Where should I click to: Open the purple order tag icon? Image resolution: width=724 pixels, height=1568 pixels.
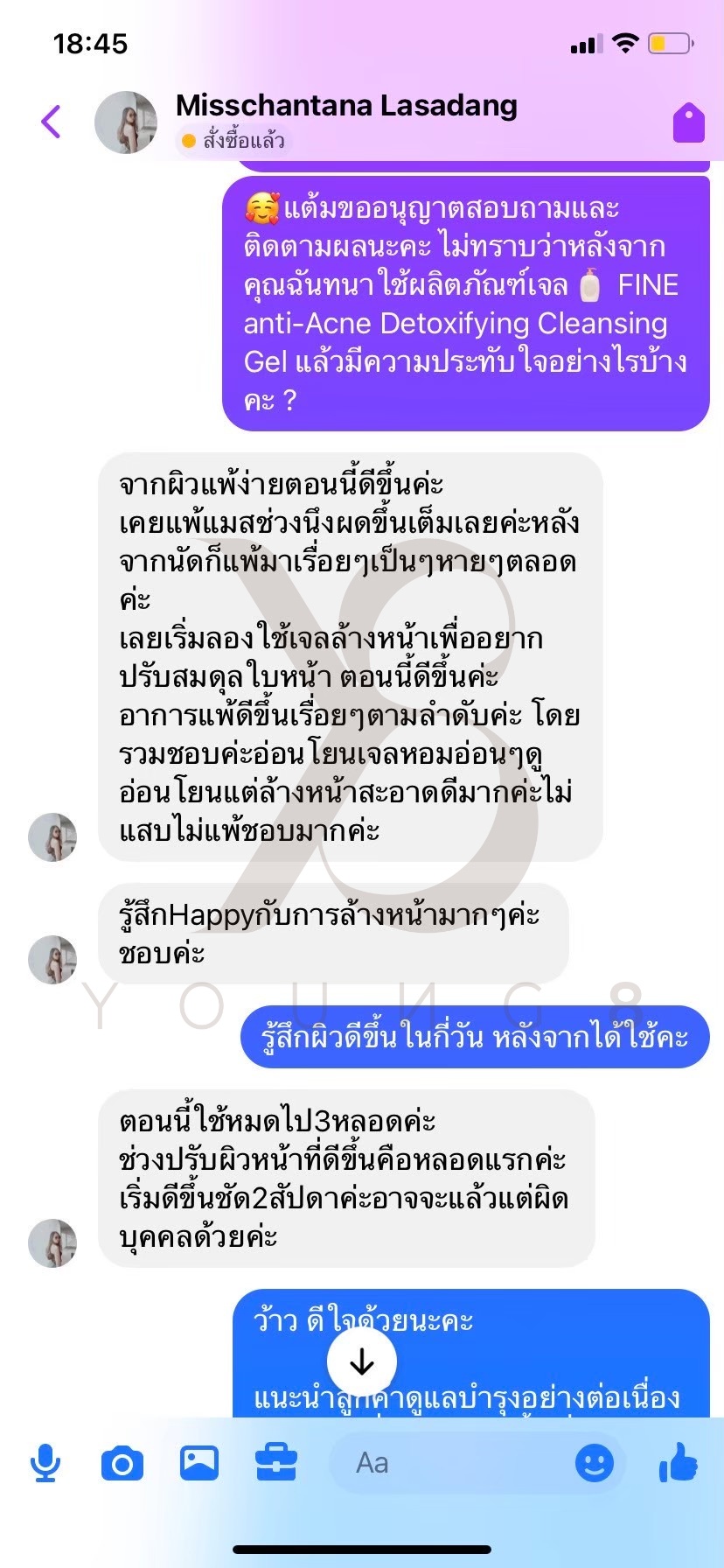click(688, 122)
